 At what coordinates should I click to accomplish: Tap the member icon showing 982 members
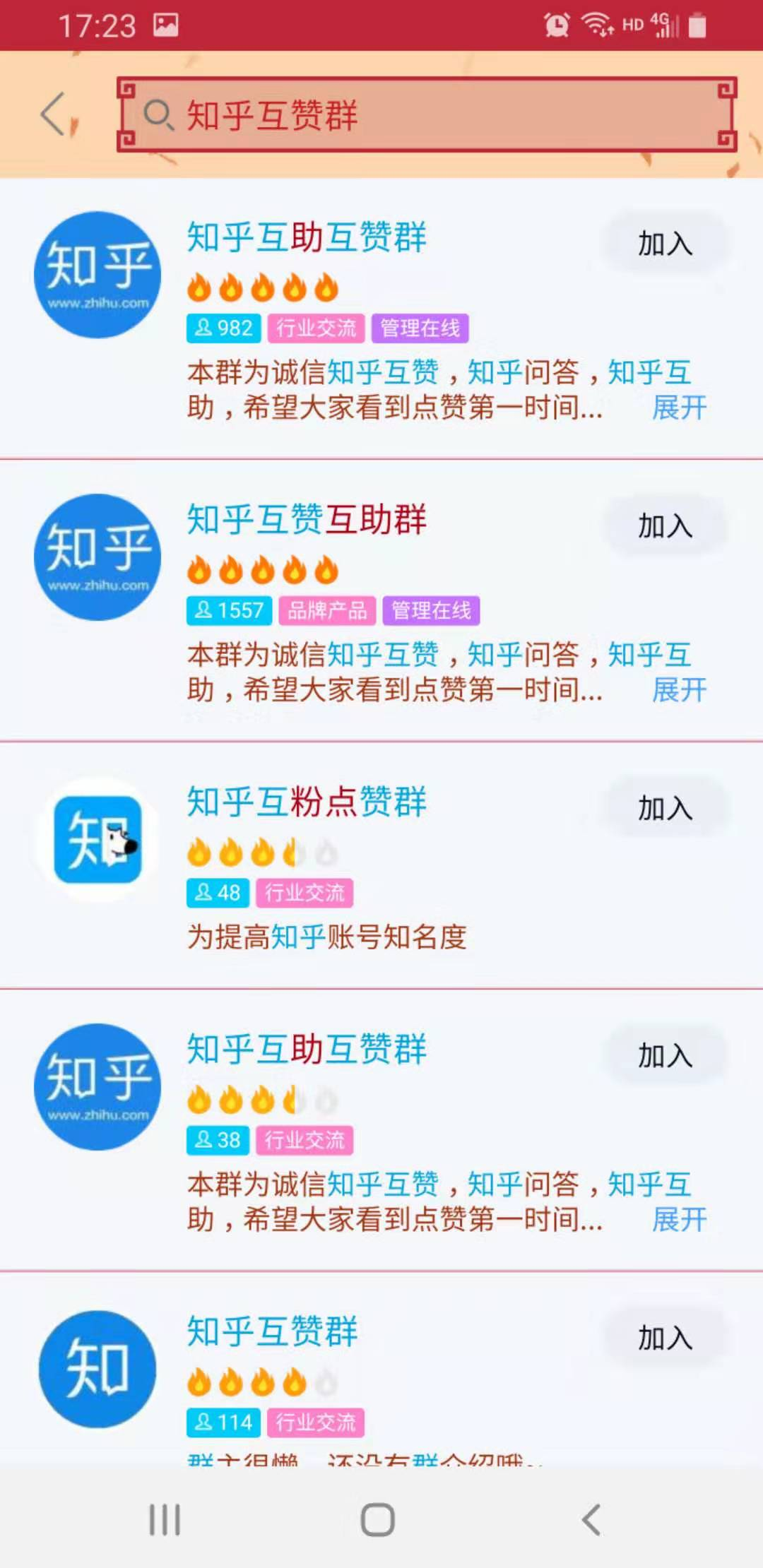coord(222,326)
